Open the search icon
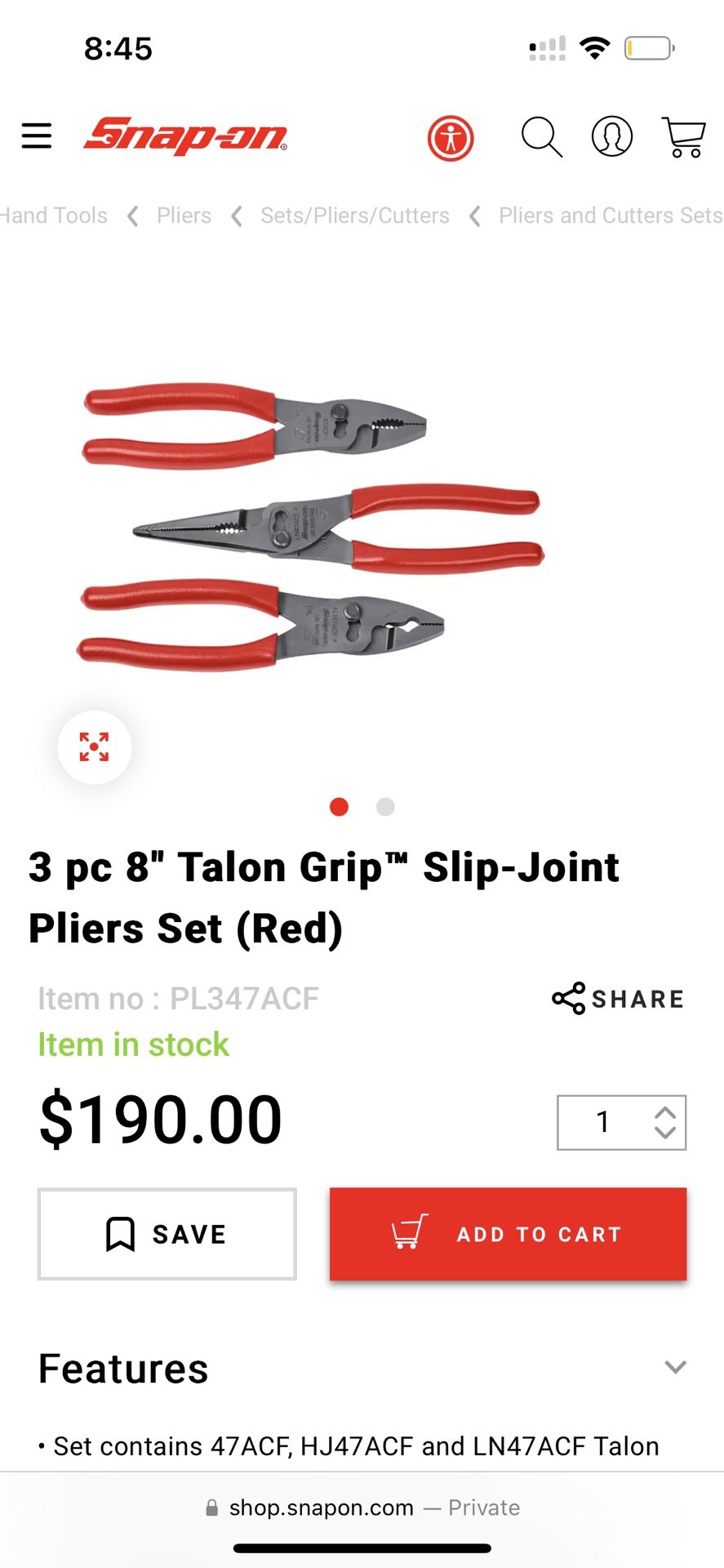Image resolution: width=724 pixels, height=1568 pixels. tap(541, 138)
